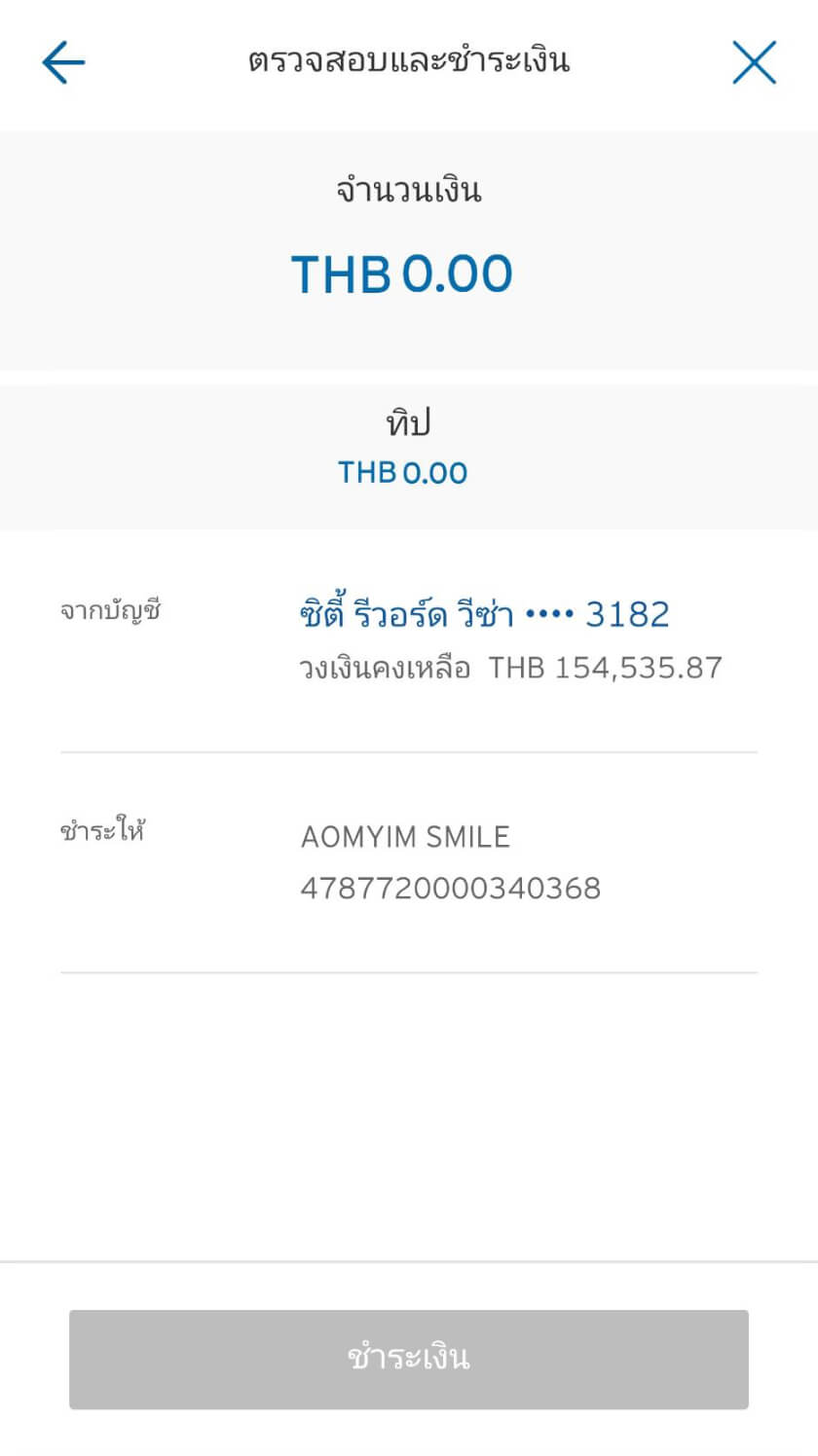
Task: Change the source card ending 3182
Action: (484, 614)
